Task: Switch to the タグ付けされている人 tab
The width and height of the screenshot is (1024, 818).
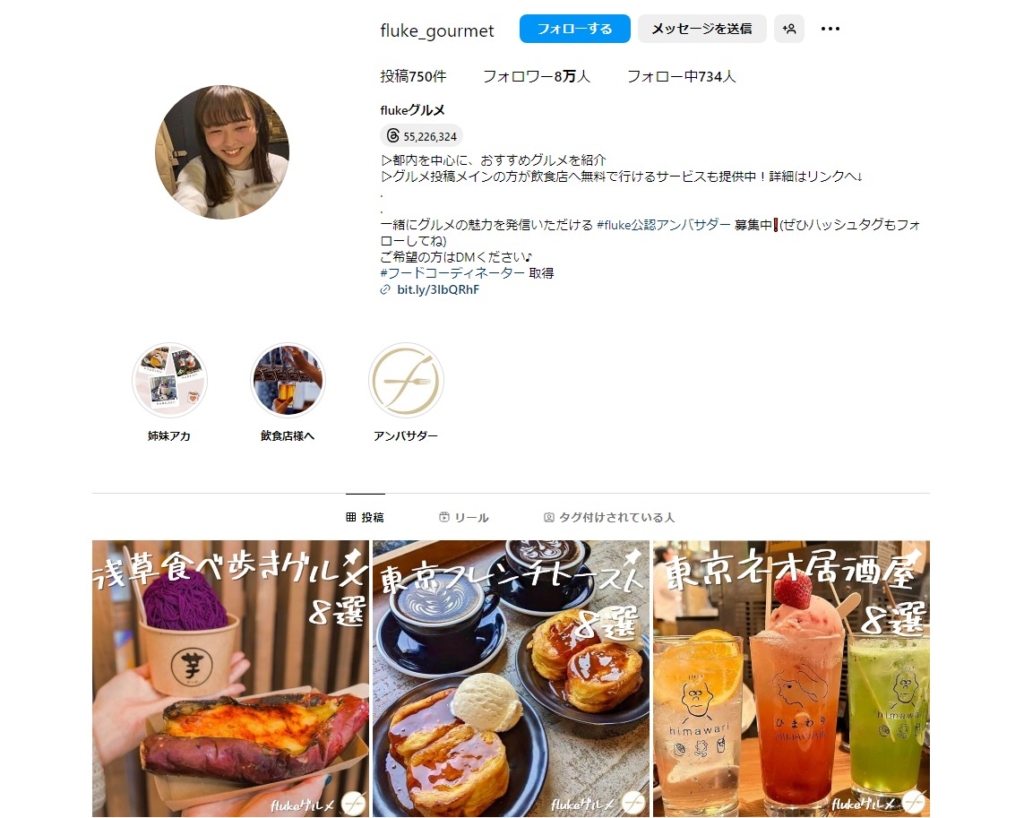Action: click(x=608, y=517)
